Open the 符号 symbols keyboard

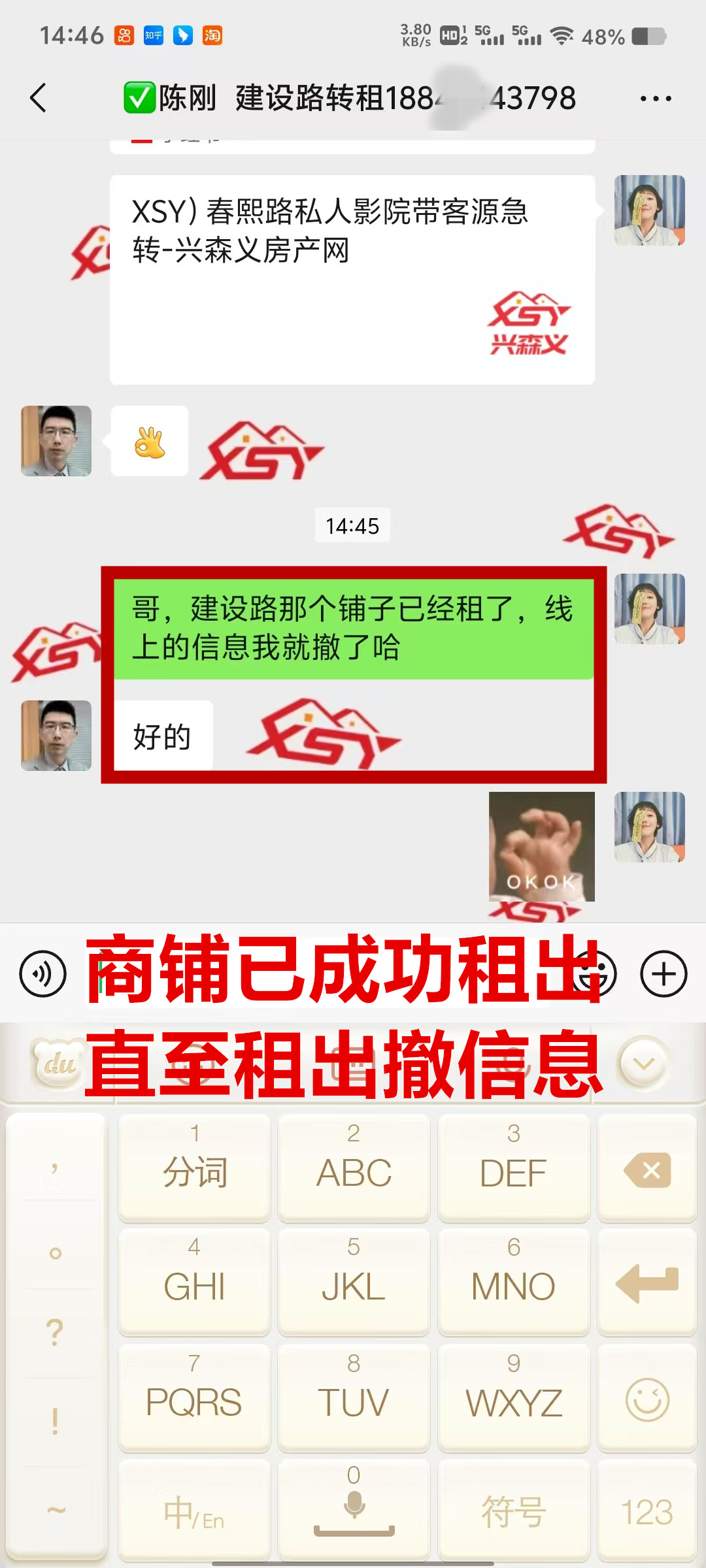click(513, 1512)
